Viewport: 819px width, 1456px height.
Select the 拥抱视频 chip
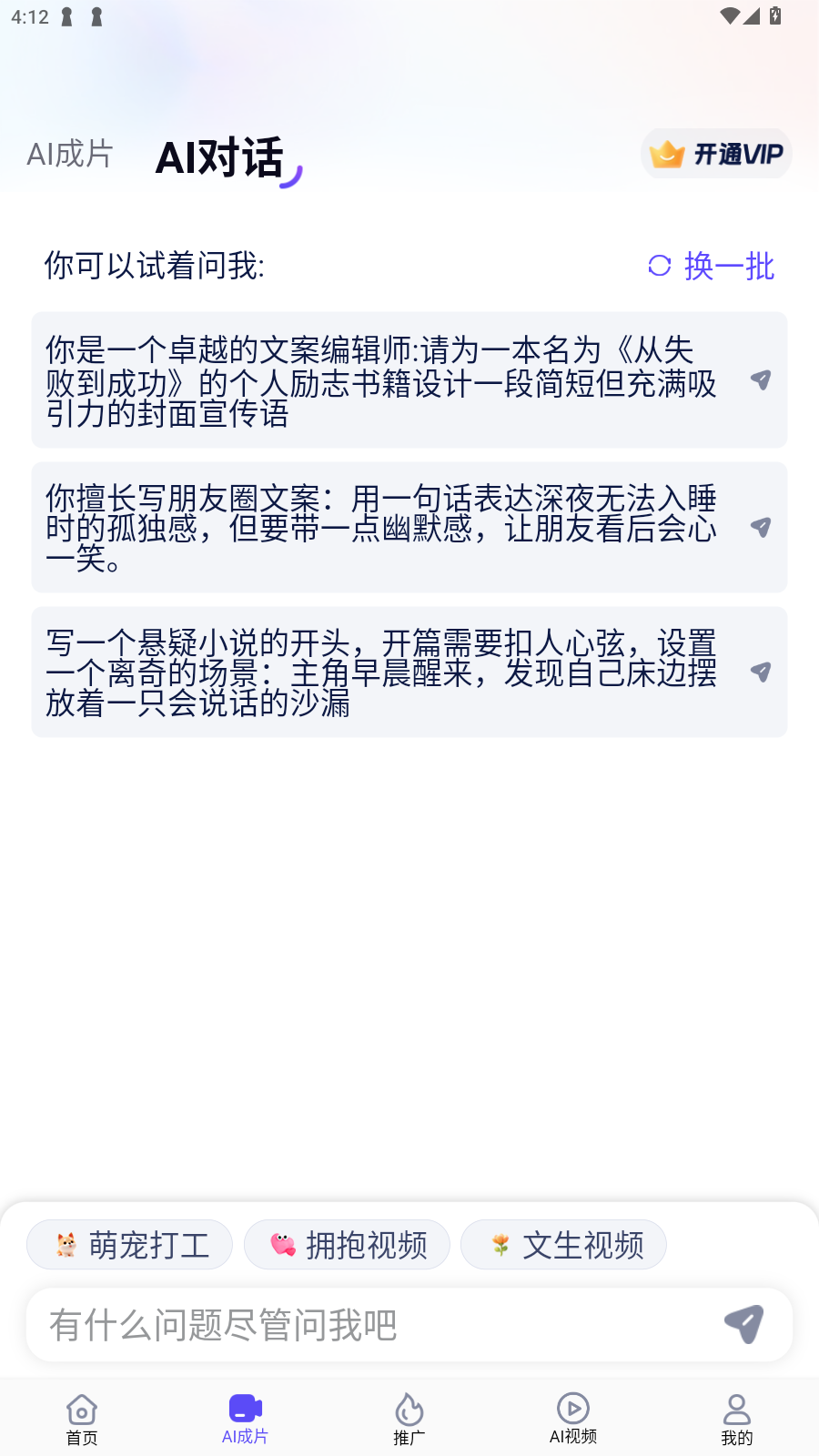click(x=347, y=1244)
